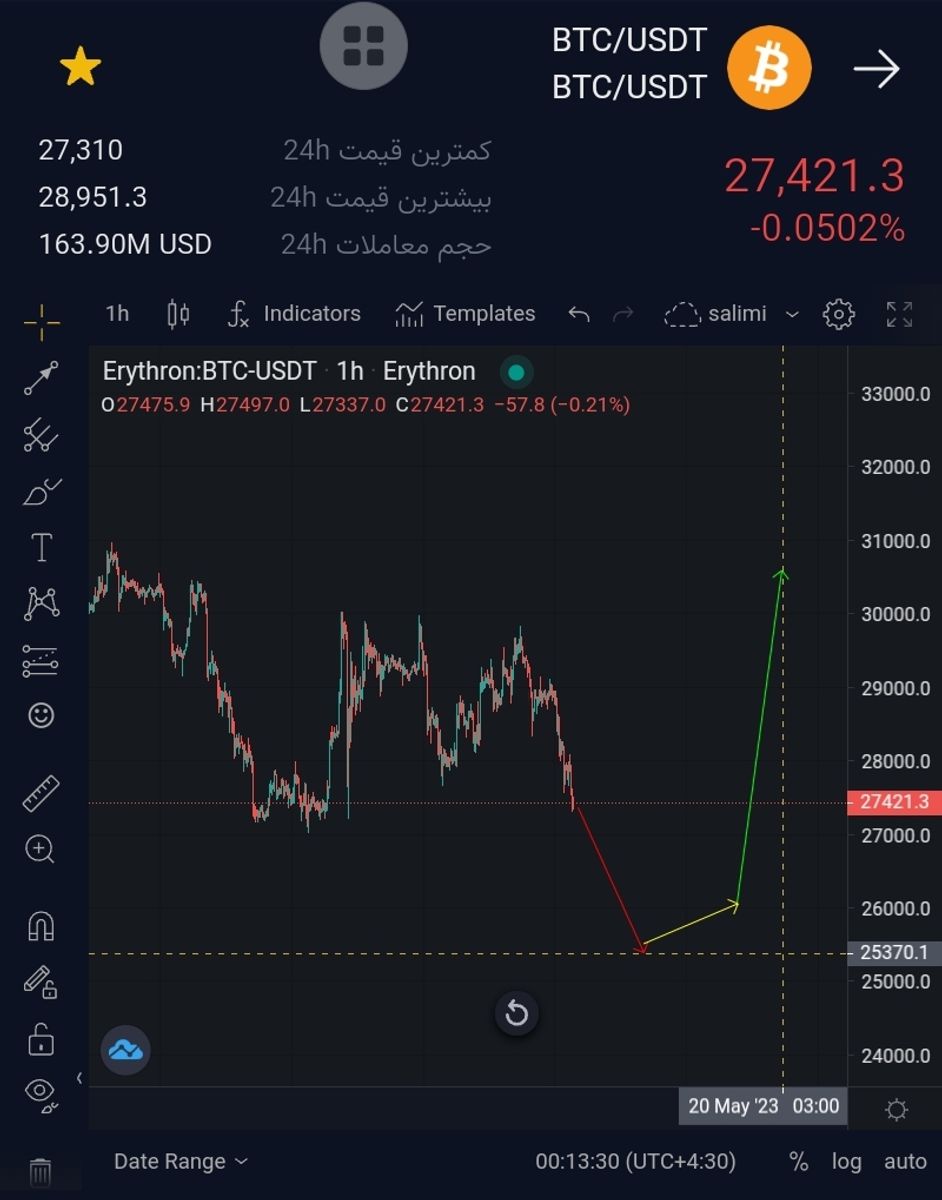Screen dimensions: 942x1200
Task: Undo the last chart action
Action: [579, 314]
